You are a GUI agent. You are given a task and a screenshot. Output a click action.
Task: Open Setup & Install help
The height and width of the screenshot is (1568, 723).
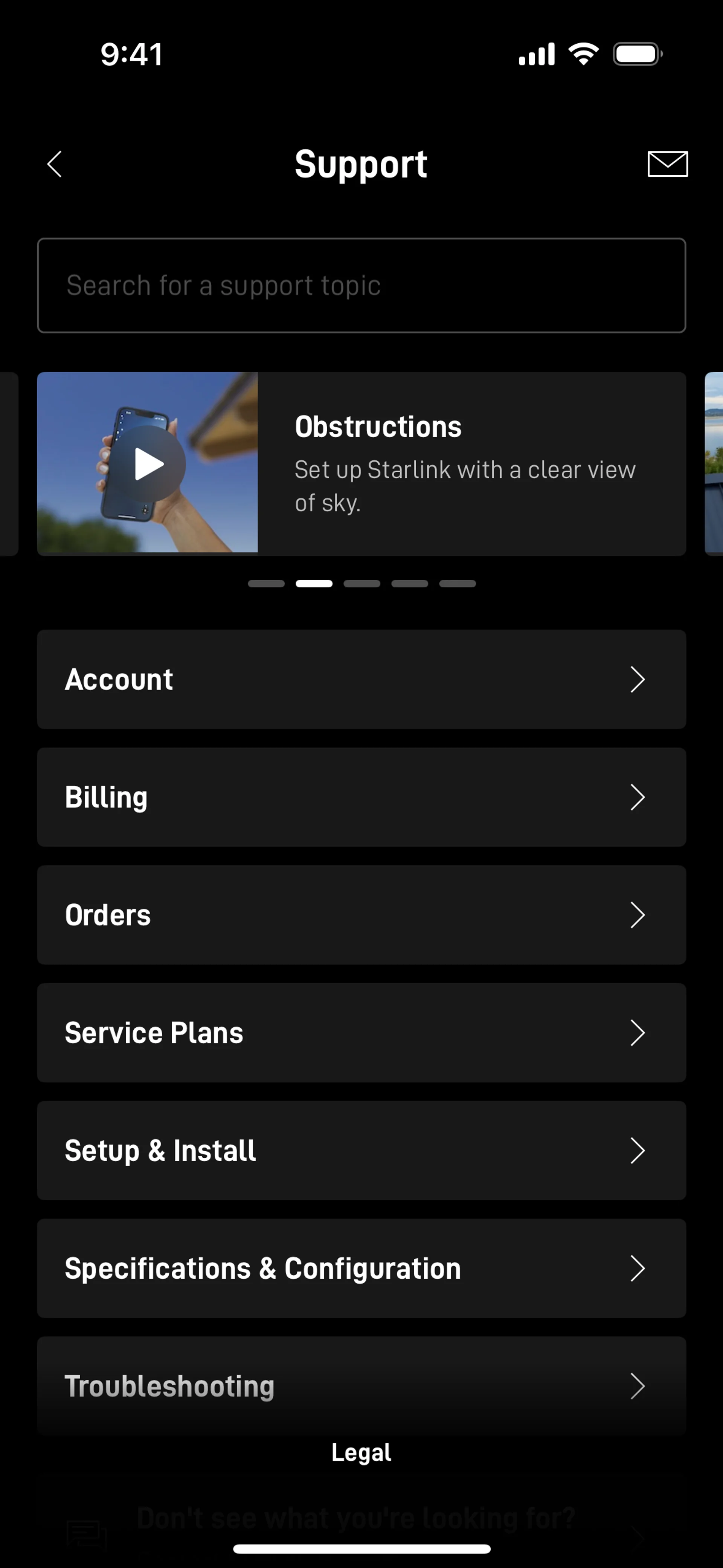[361, 1151]
